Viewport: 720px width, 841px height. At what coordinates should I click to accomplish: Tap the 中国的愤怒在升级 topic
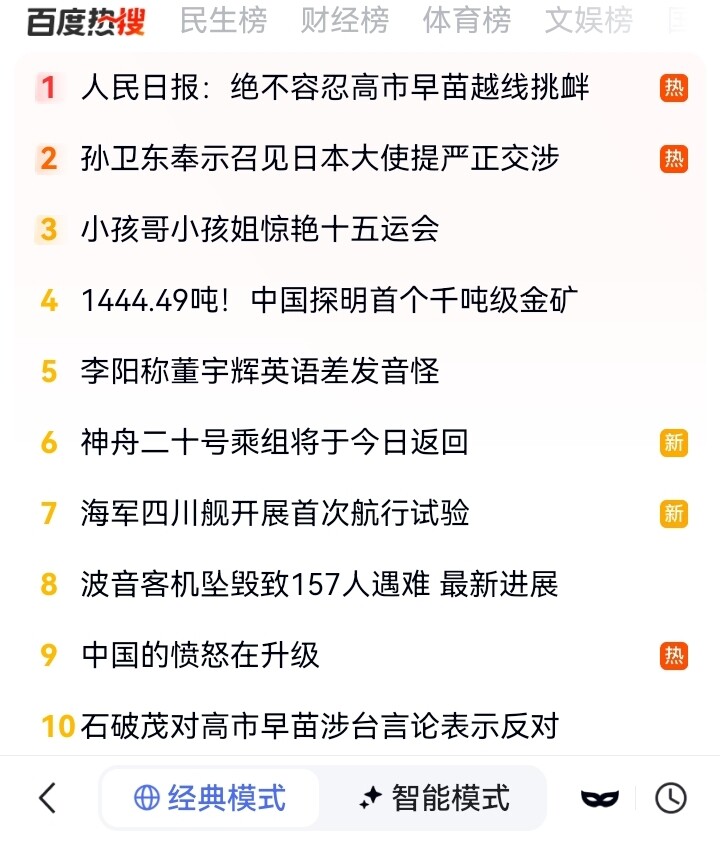coord(200,655)
